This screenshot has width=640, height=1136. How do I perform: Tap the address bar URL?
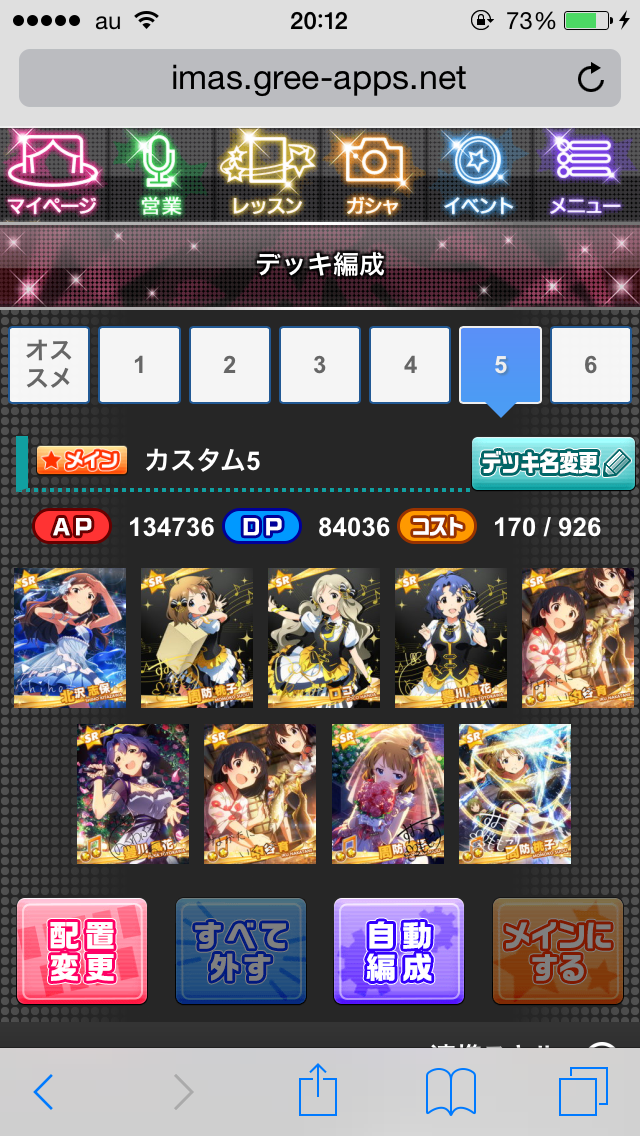(x=318, y=77)
